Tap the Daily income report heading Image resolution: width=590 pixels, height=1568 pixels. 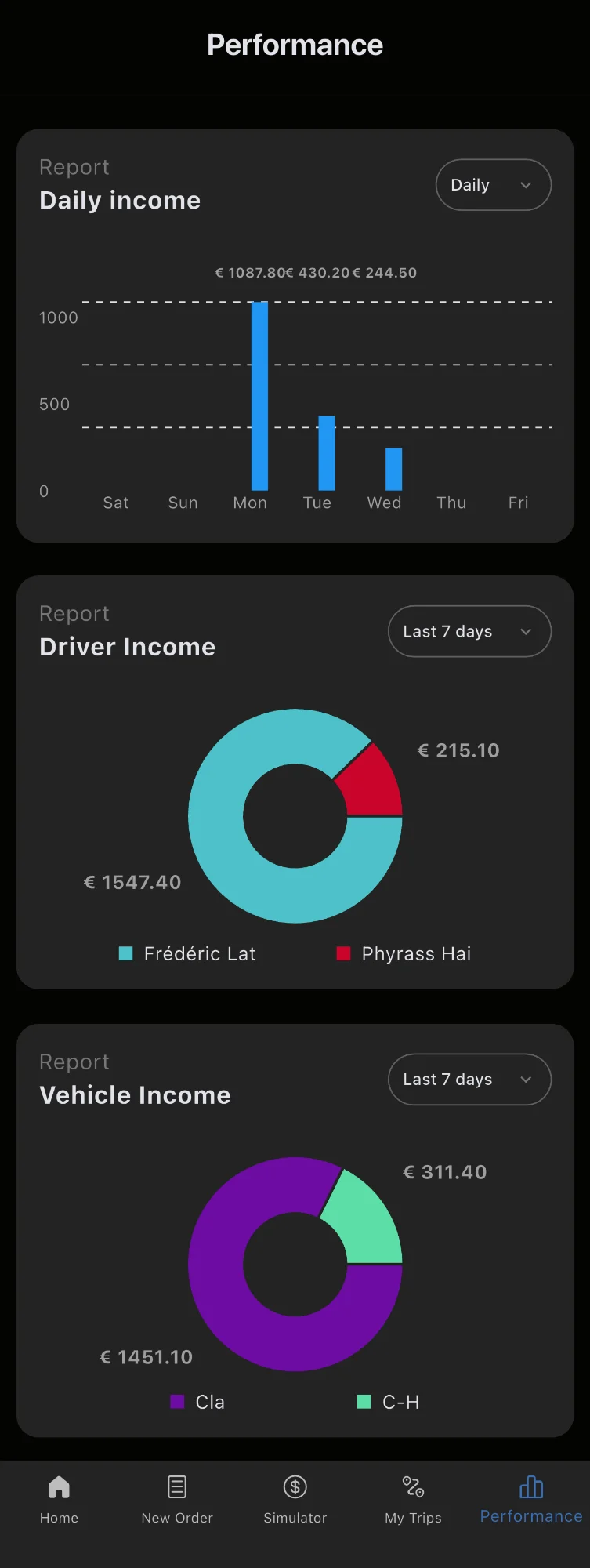click(120, 200)
